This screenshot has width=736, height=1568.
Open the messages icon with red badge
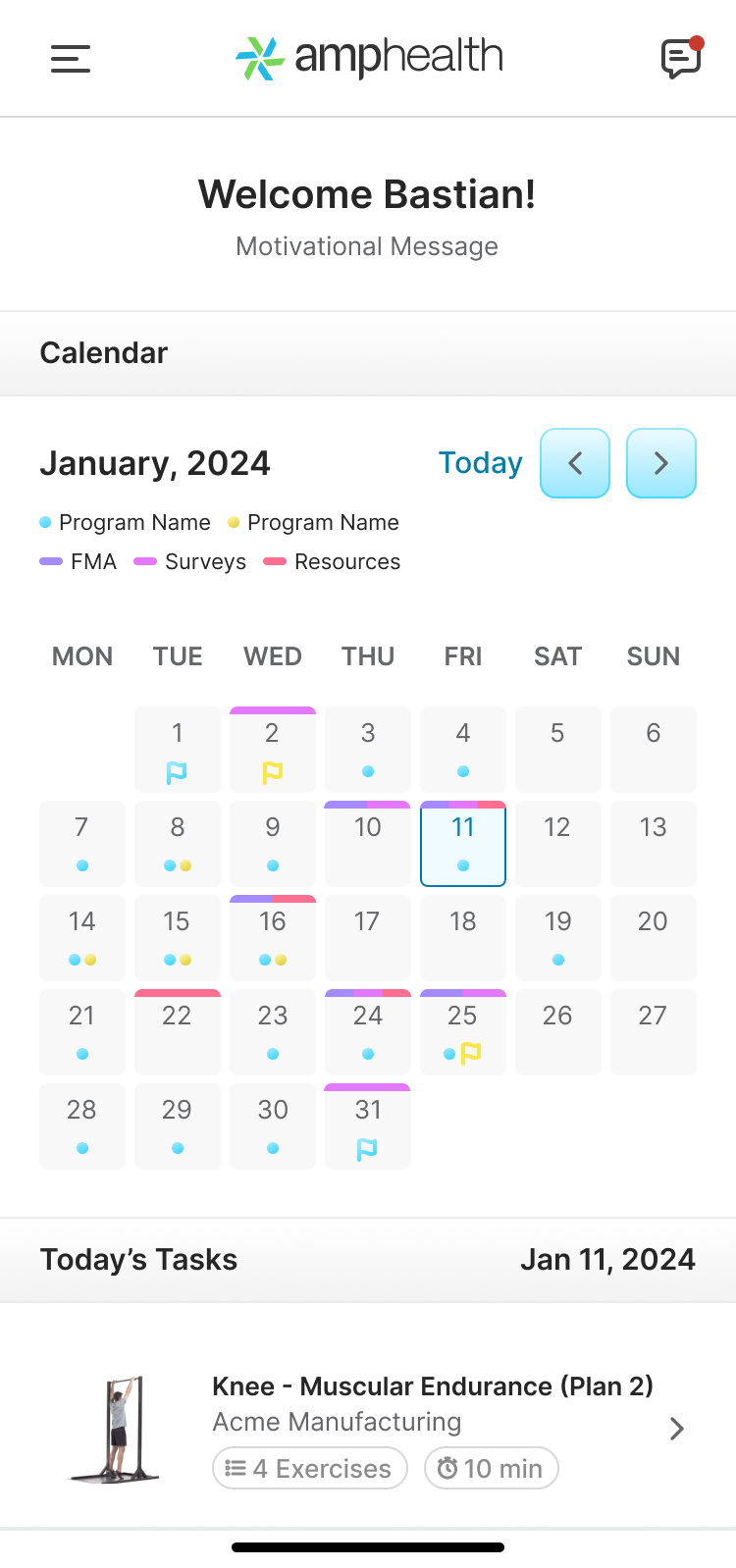tap(682, 58)
